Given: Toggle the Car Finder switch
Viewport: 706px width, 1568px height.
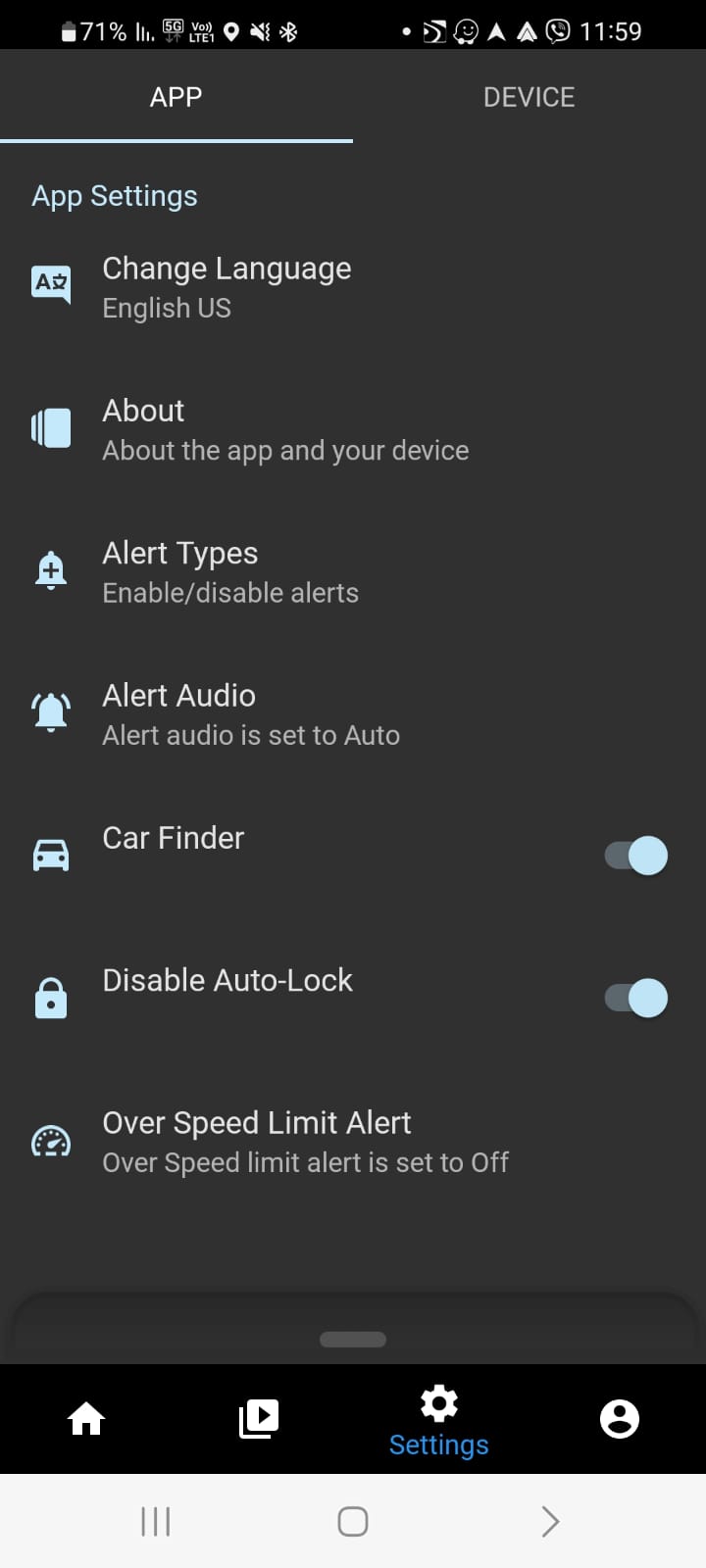Looking at the screenshot, I should pyautogui.click(x=635, y=856).
